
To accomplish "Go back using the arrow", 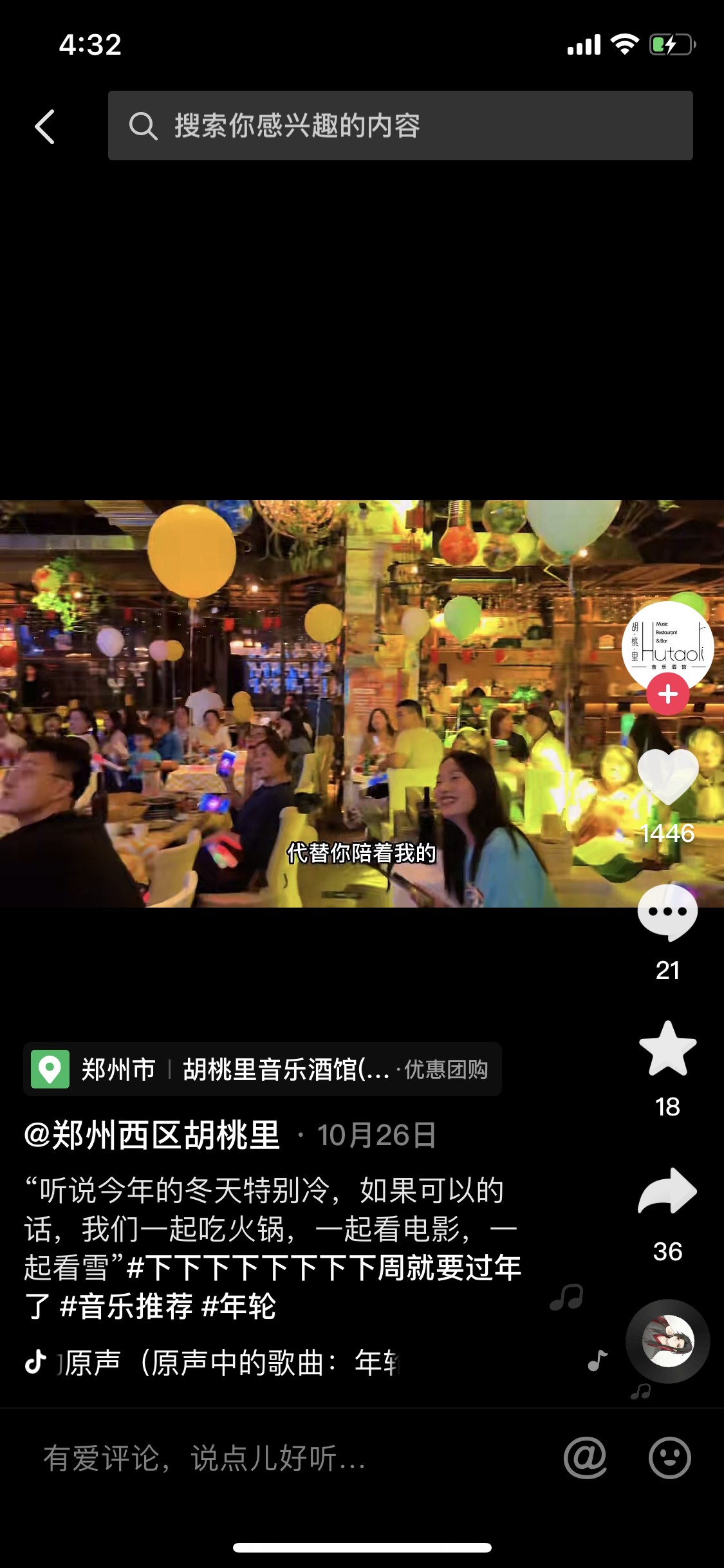I will click(44, 126).
